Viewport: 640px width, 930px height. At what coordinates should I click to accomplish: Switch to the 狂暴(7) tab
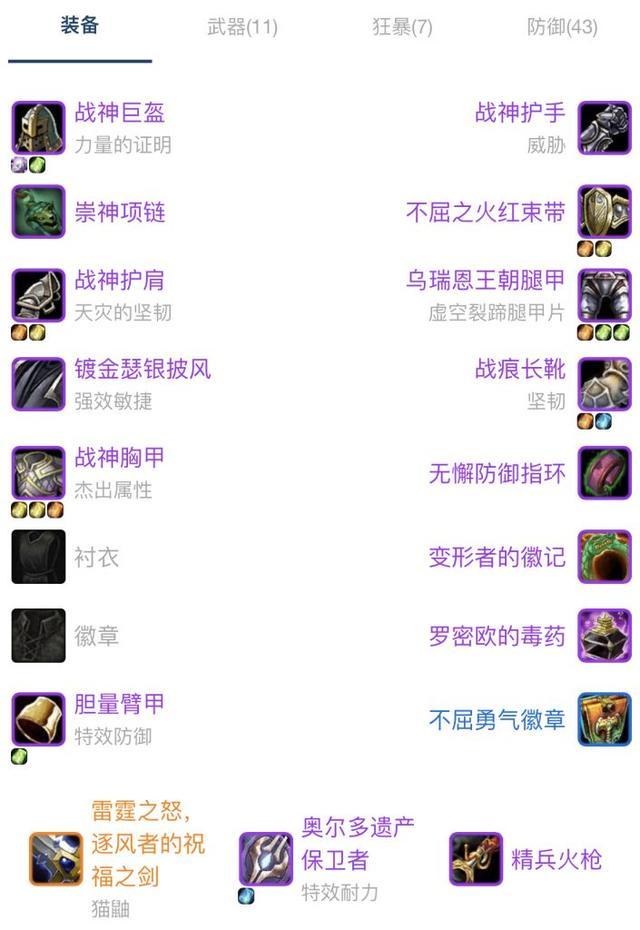pyautogui.click(x=402, y=27)
